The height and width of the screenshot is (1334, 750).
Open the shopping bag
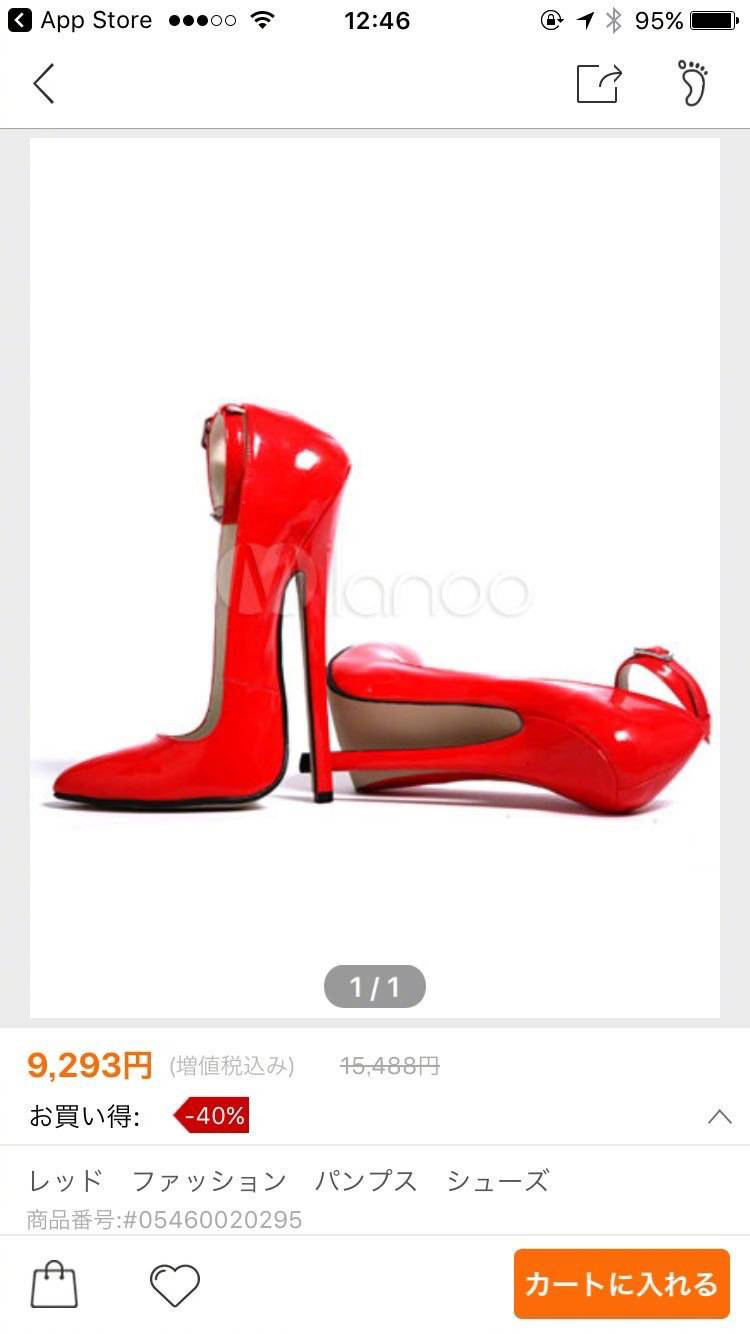point(54,1284)
